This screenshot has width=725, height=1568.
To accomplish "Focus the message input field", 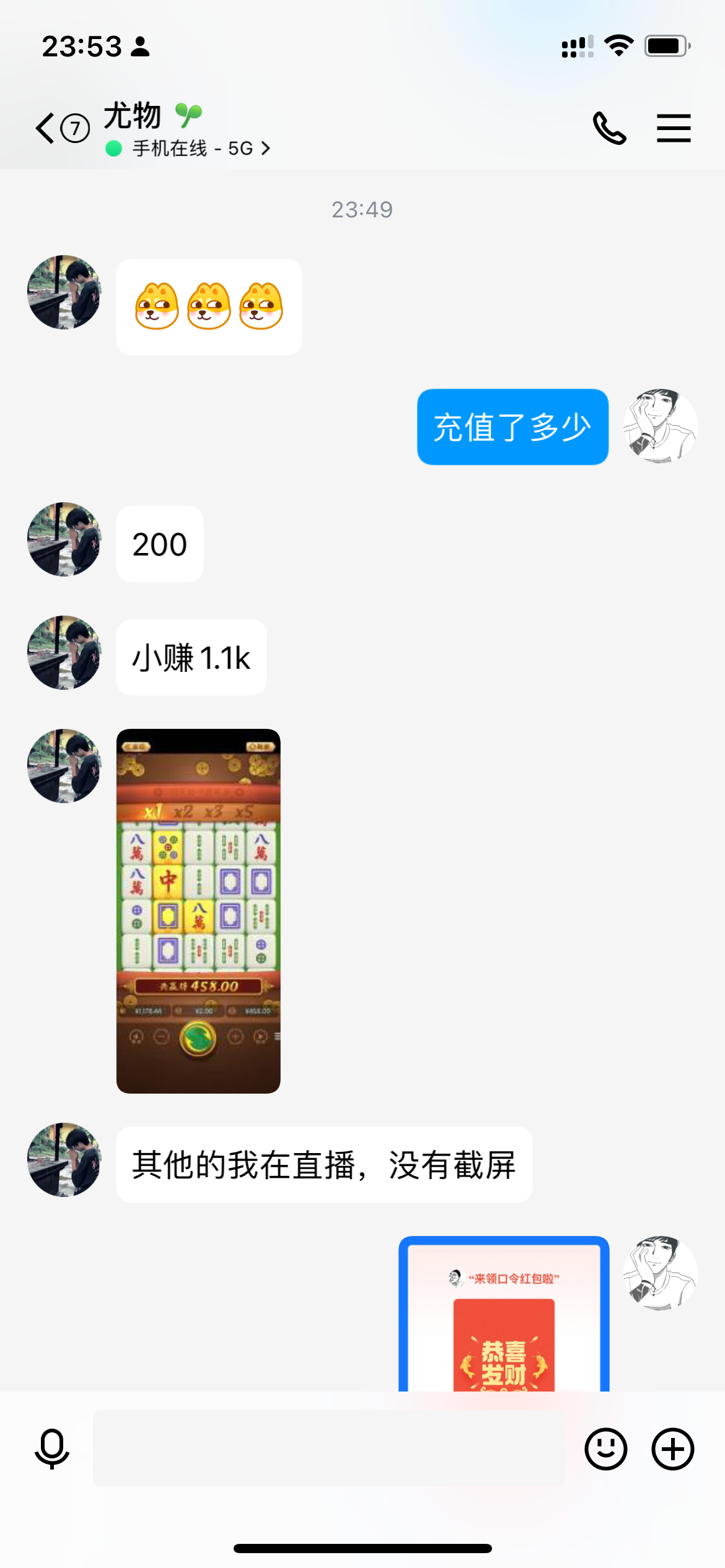I will coord(328,1448).
